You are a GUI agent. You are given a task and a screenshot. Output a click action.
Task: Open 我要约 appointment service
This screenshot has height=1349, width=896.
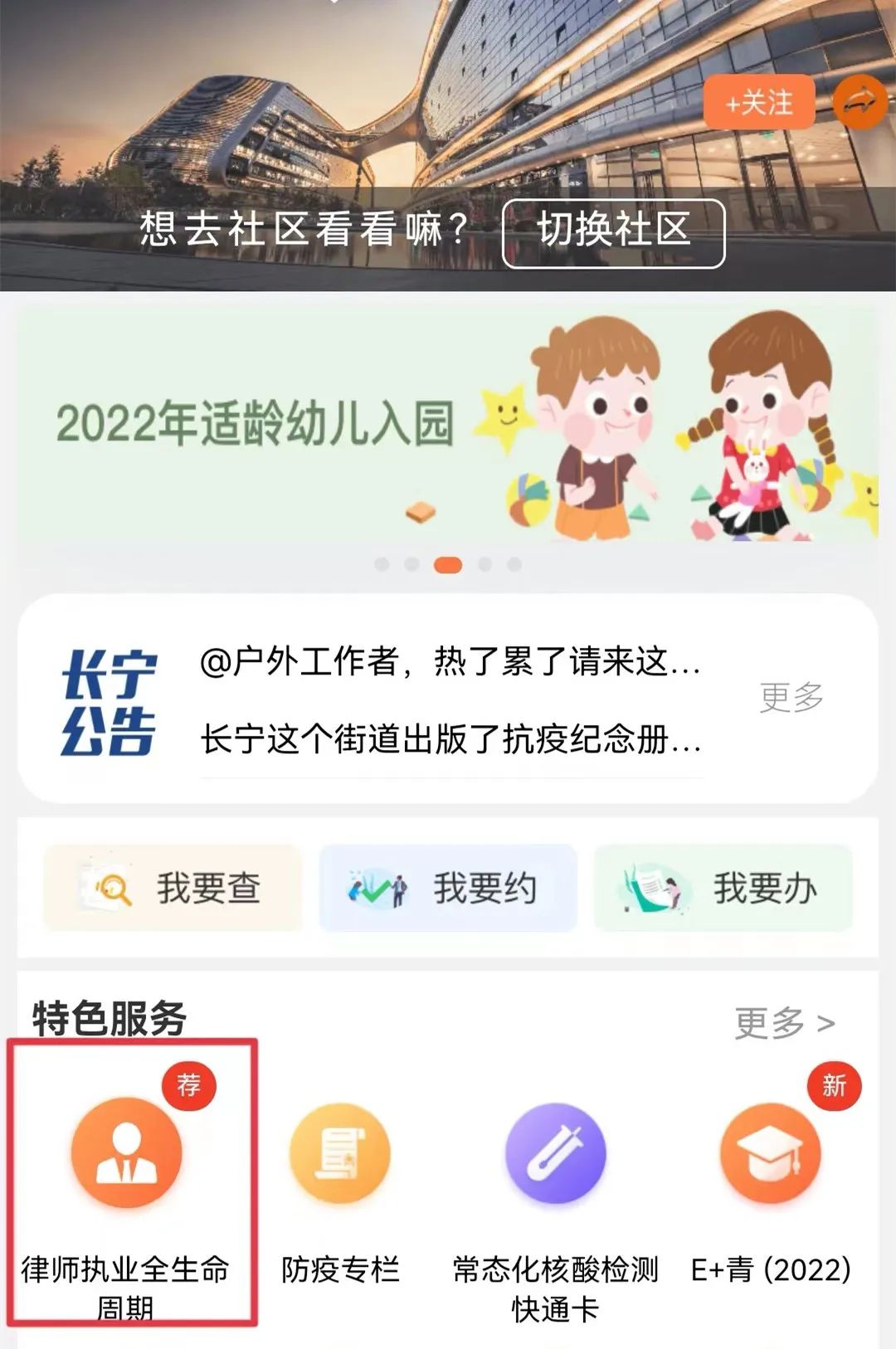[x=448, y=889]
